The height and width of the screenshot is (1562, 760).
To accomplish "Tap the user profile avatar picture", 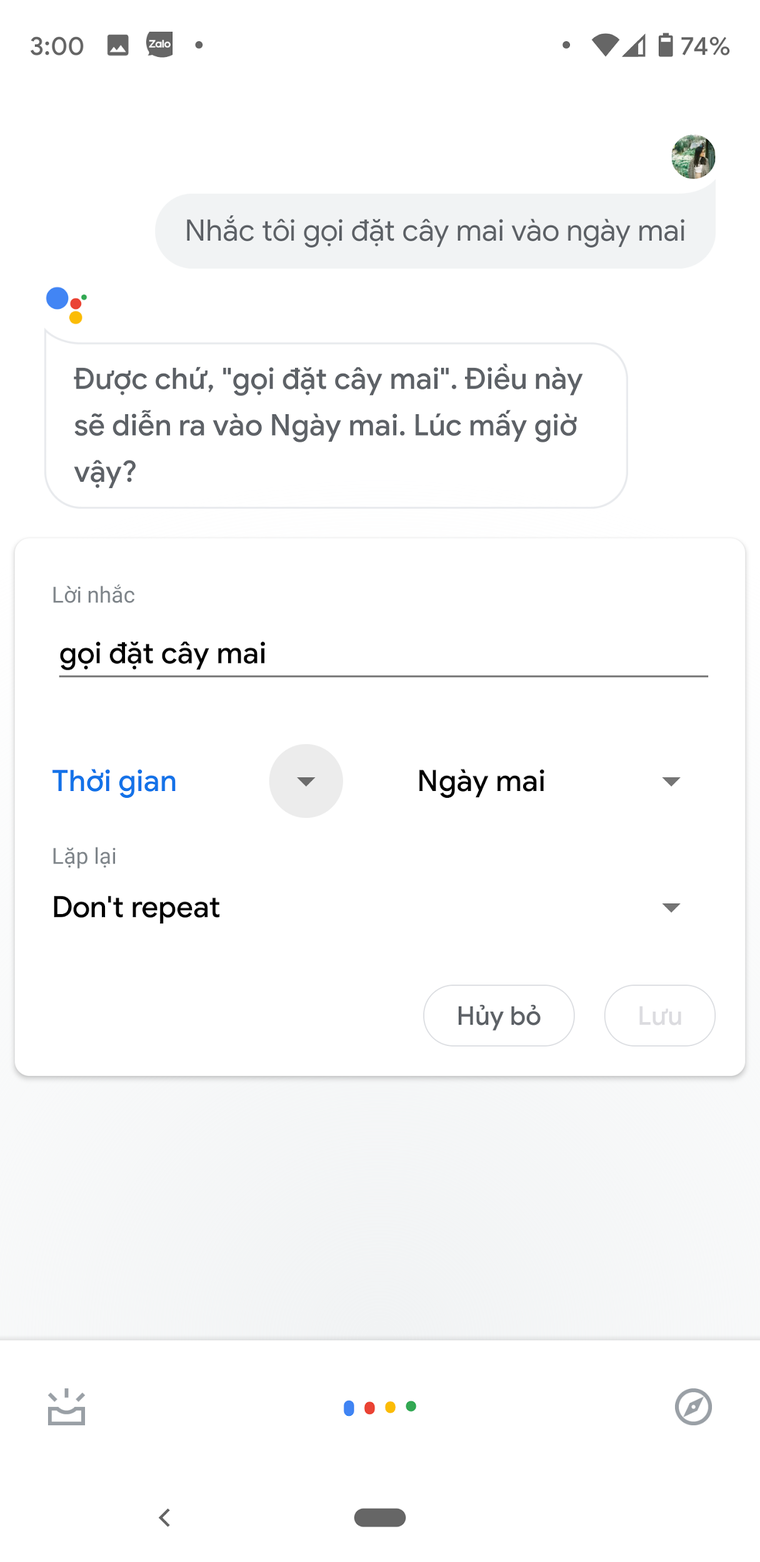I will tap(693, 157).
